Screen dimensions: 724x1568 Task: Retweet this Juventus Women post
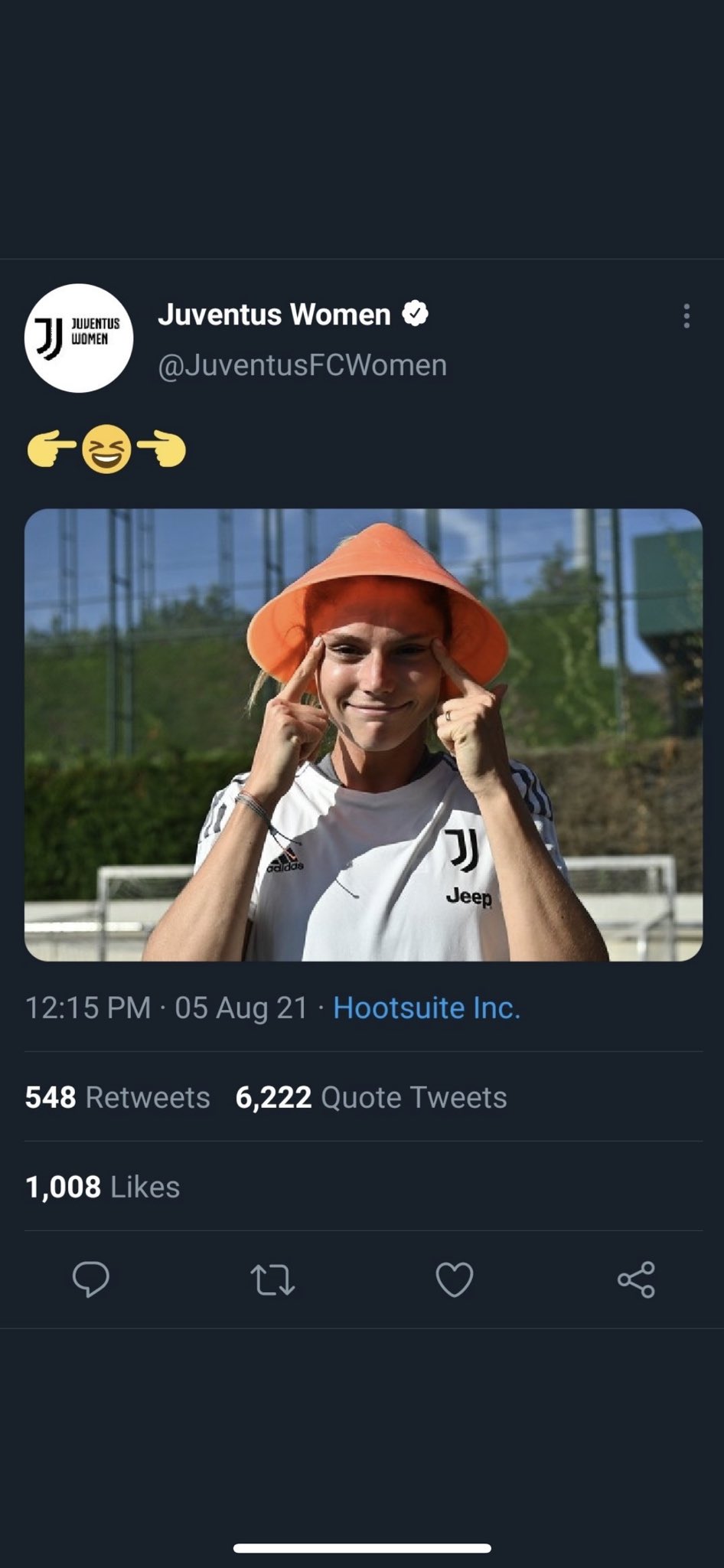(272, 1279)
